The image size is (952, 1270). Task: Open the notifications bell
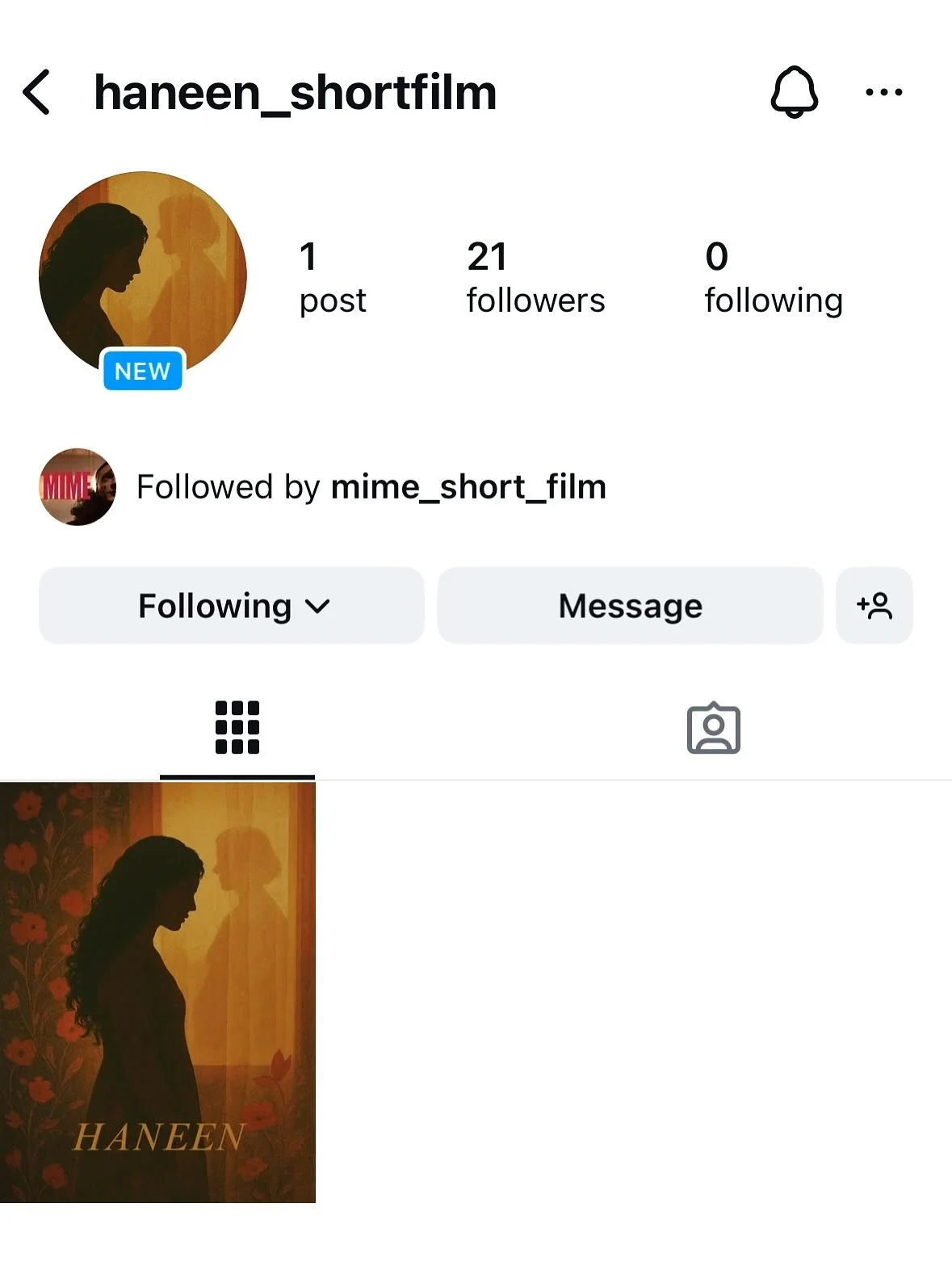(795, 92)
